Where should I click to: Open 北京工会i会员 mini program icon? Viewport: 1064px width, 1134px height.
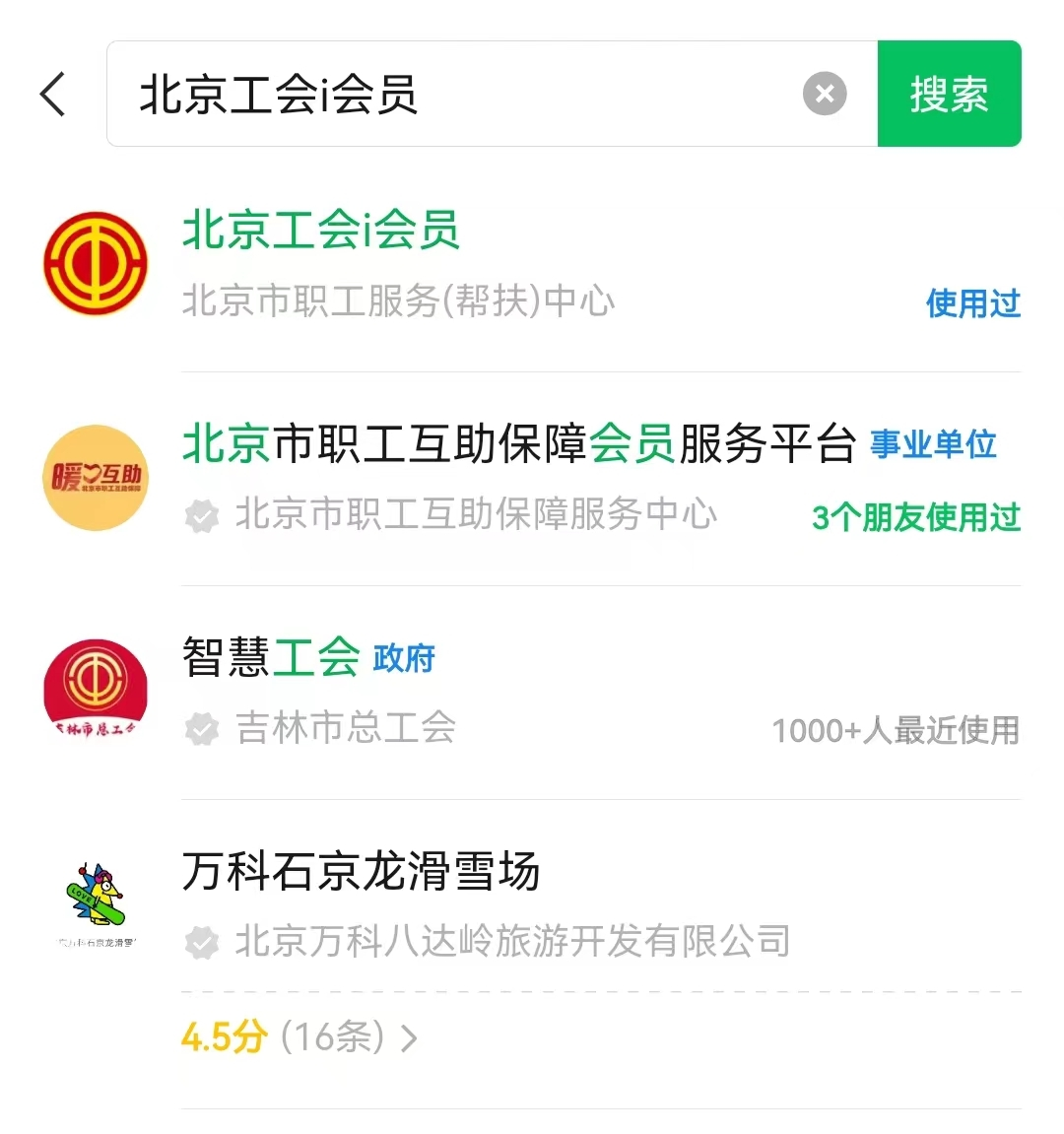(95, 263)
